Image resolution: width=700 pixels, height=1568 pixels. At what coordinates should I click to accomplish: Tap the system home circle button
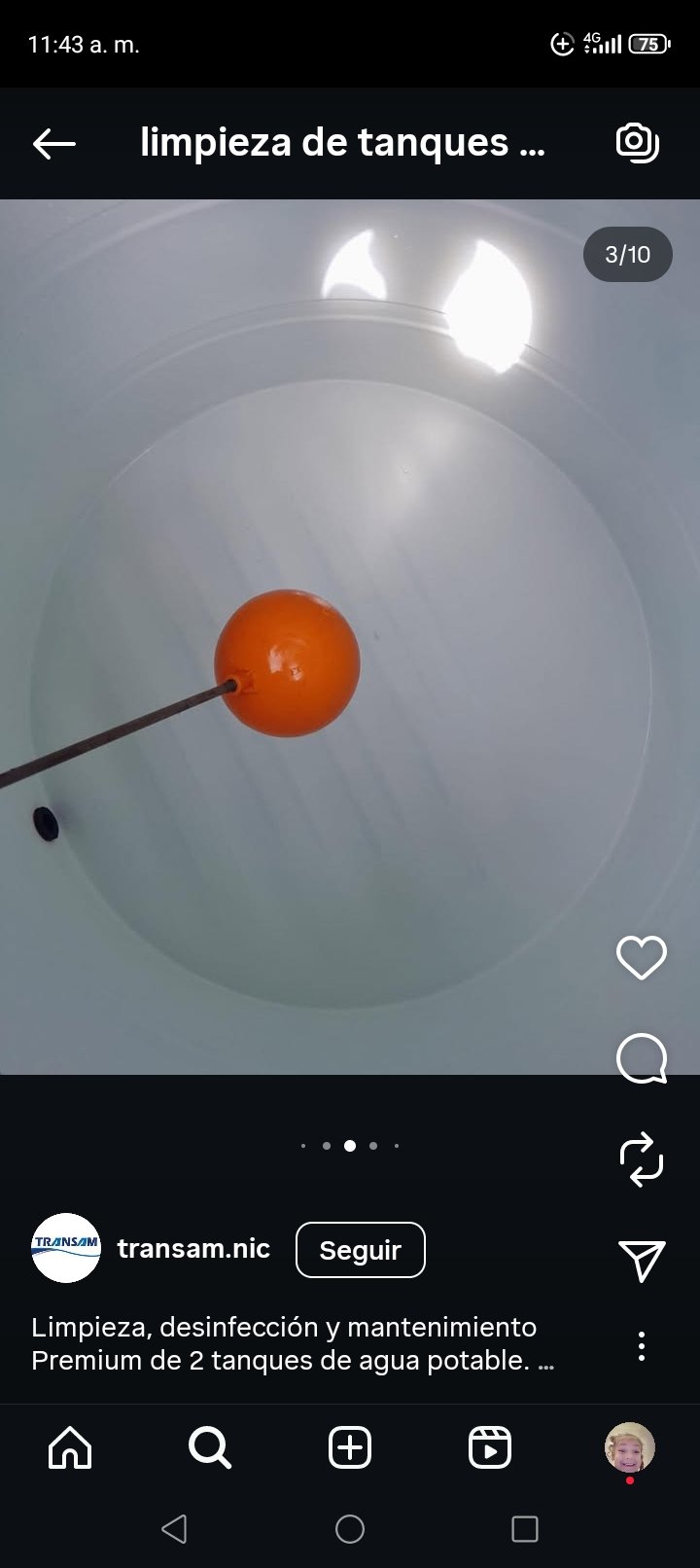[x=350, y=1529]
